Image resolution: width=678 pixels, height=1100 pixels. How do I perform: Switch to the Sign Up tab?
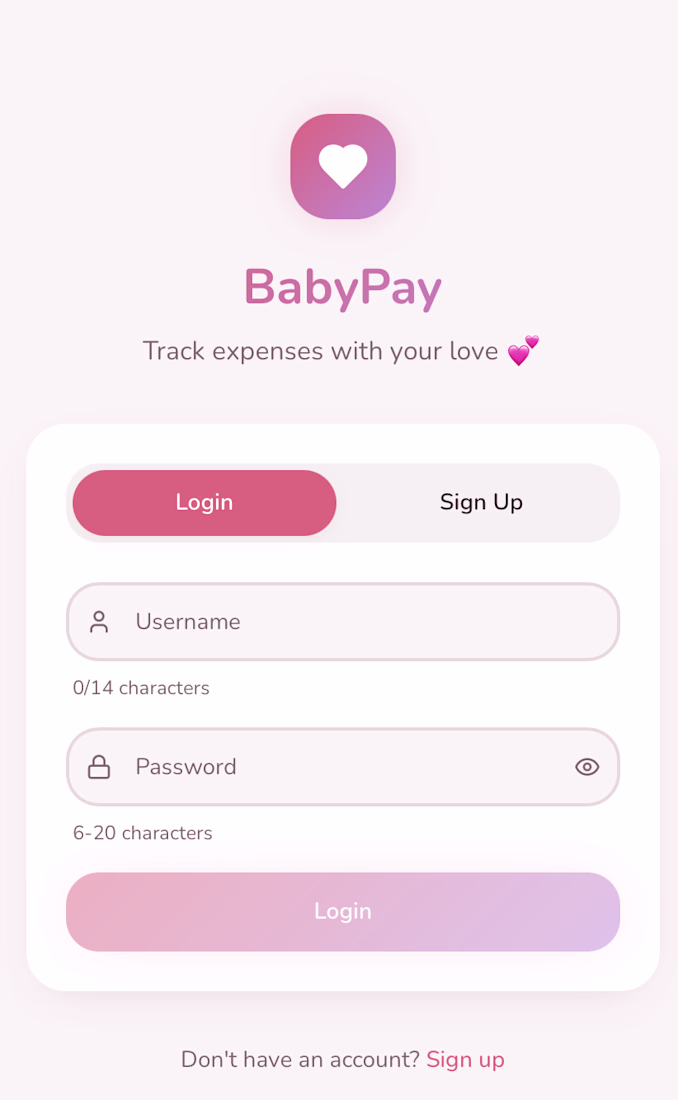coord(481,502)
